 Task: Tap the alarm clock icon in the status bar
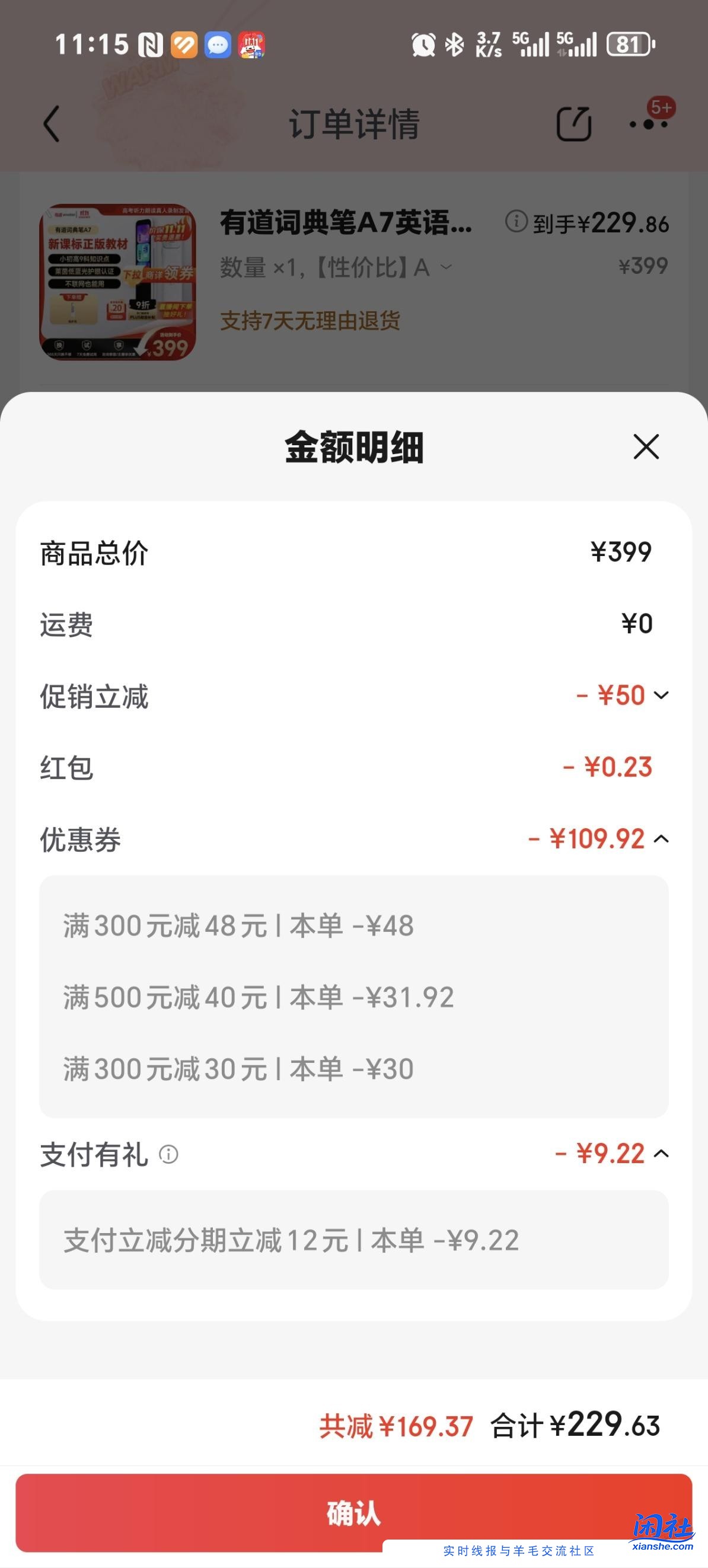422,44
